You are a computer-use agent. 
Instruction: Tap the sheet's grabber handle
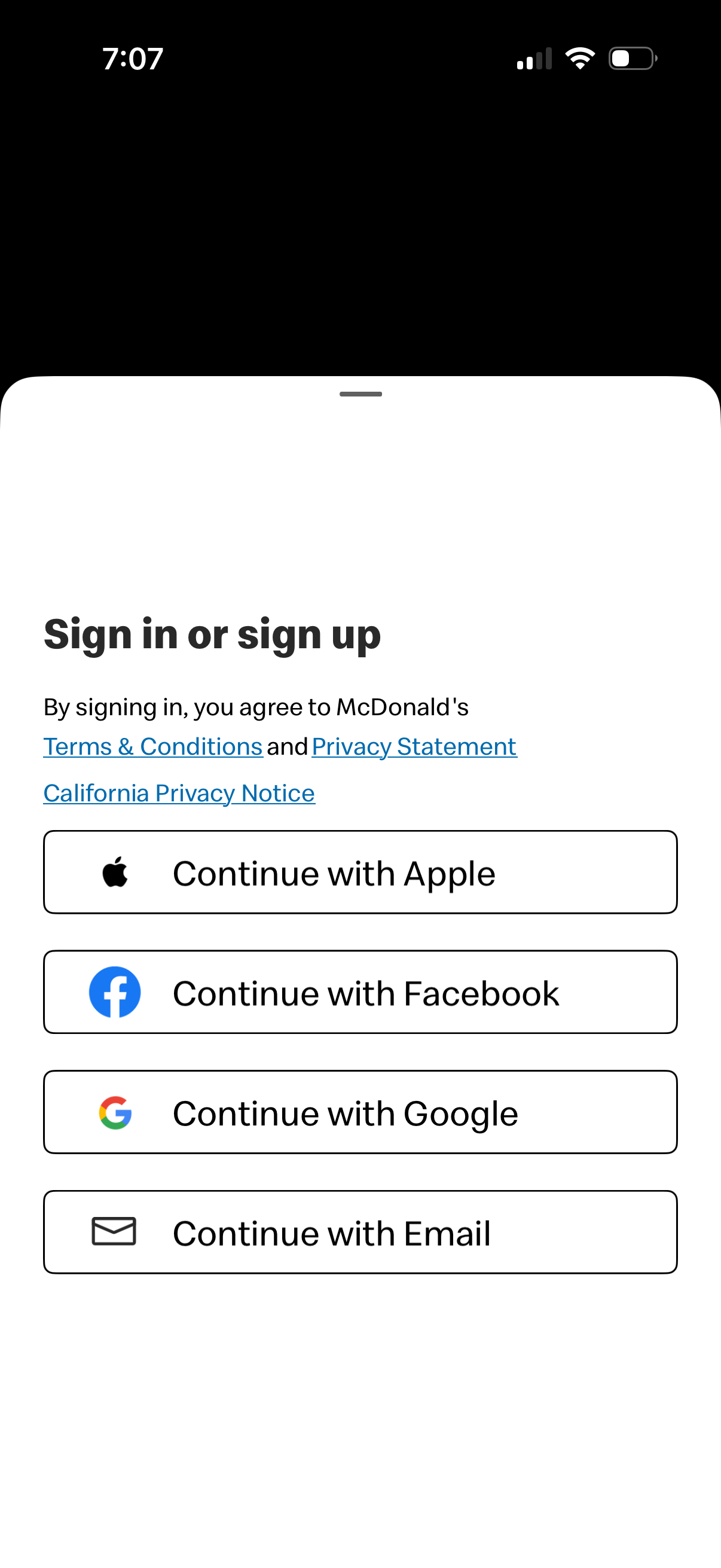360,394
